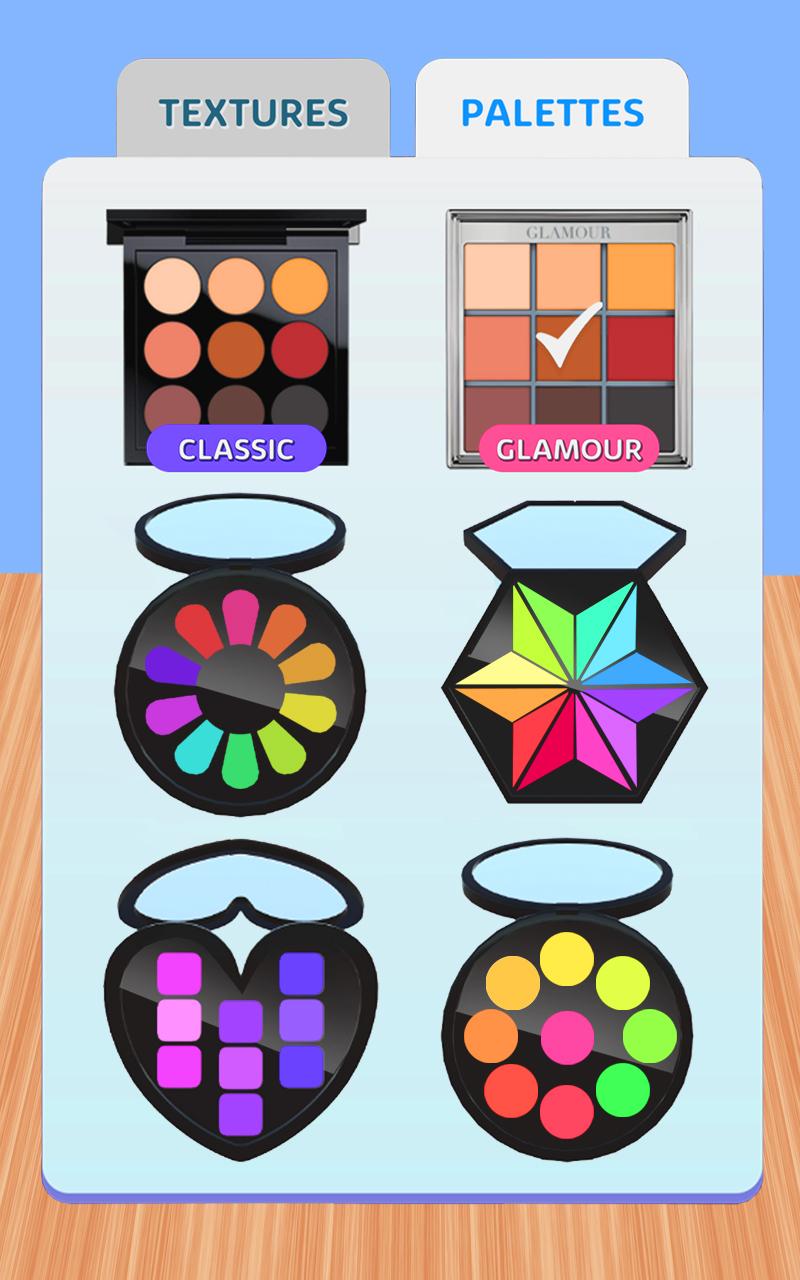Select the Glamour palette
The image size is (800, 1280).
(568, 340)
